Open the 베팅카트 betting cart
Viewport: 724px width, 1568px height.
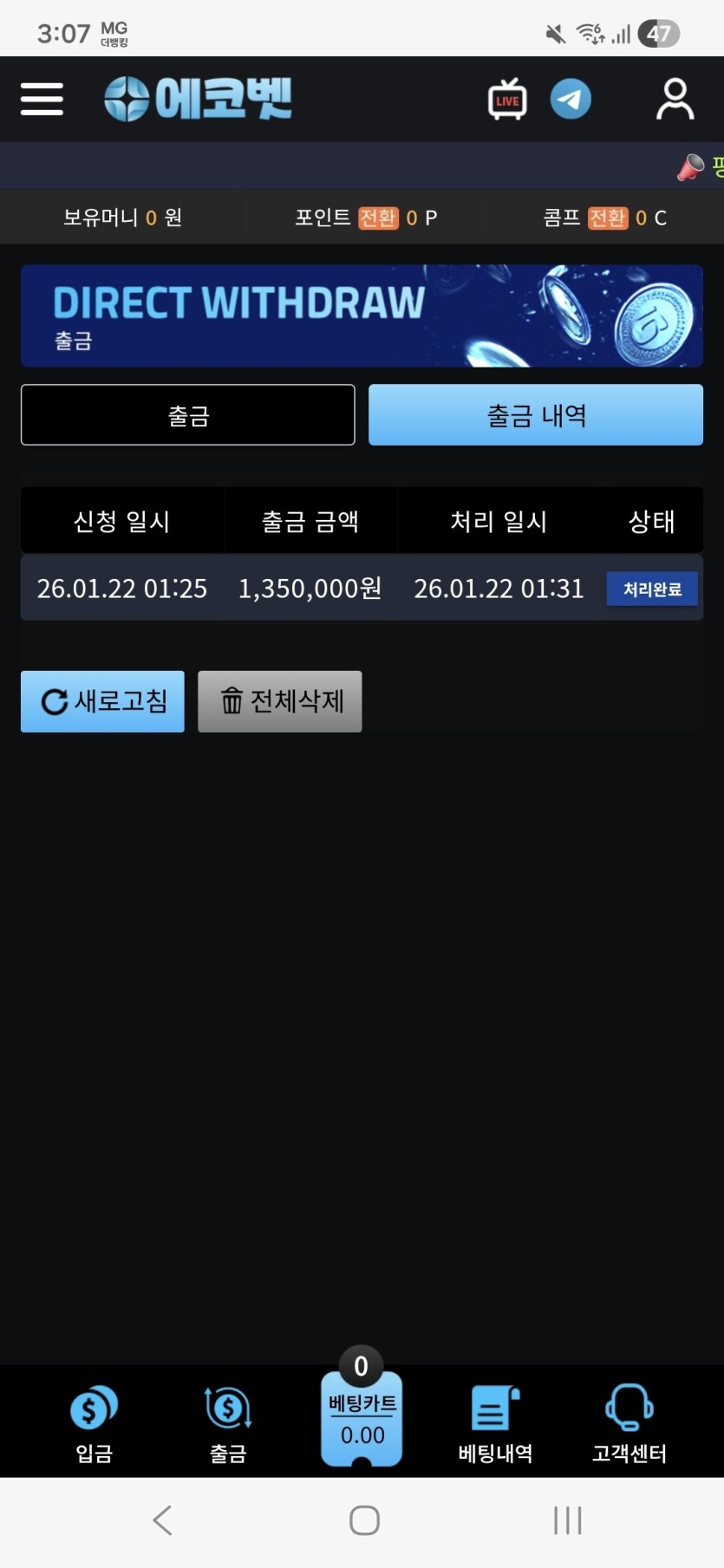[x=362, y=1418]
